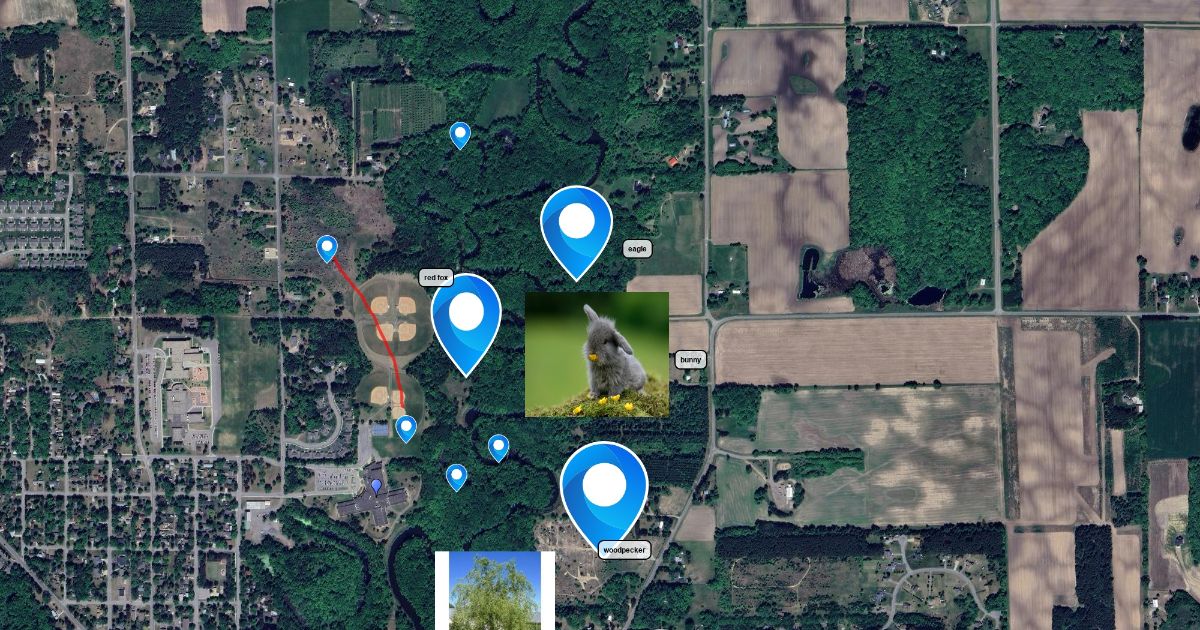Screen dimensions: 1200x630
Task: Select the small pin where the red path starts
Action: point(327,247)
